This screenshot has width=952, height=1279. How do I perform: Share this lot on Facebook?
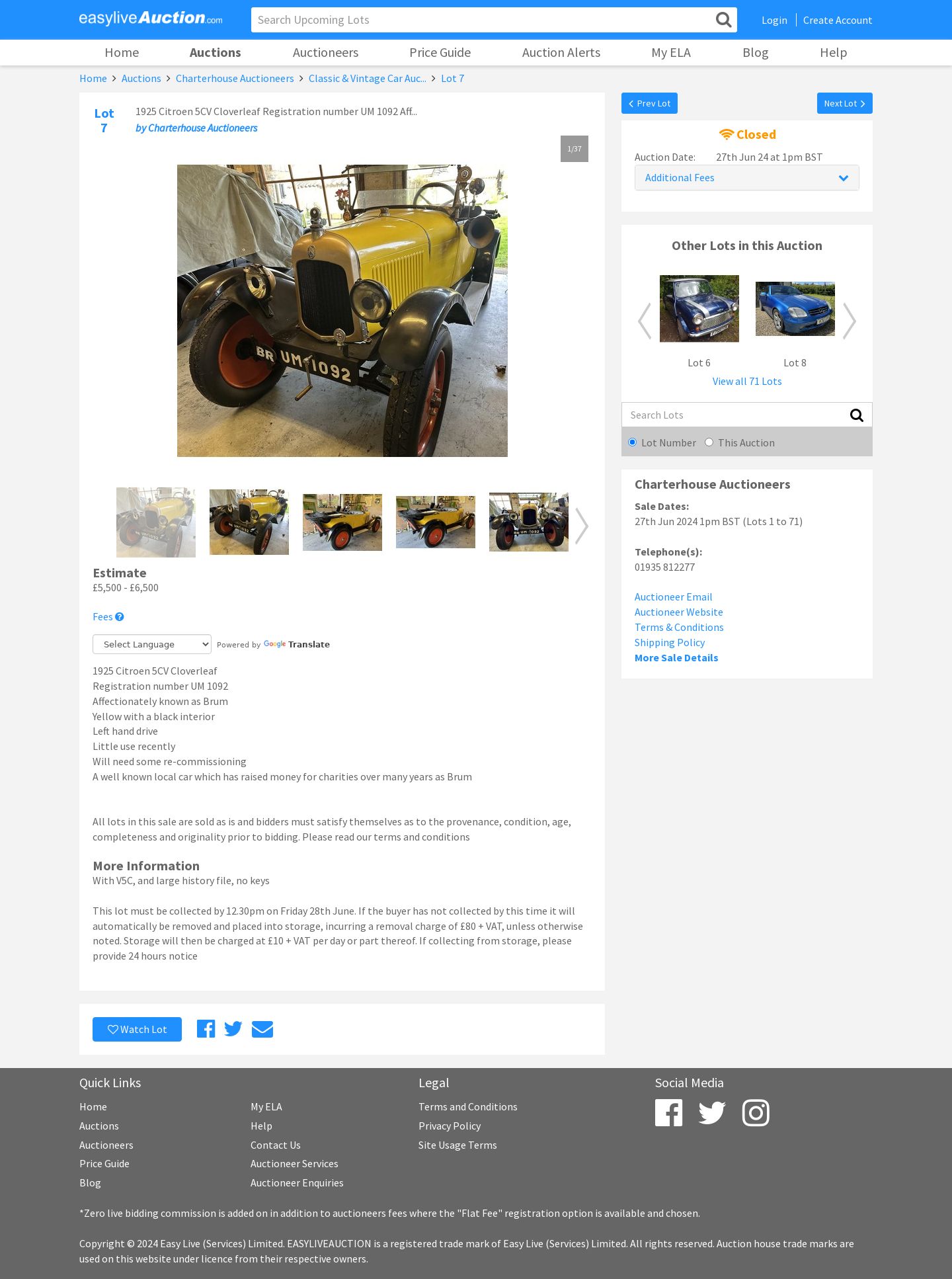206,1029
